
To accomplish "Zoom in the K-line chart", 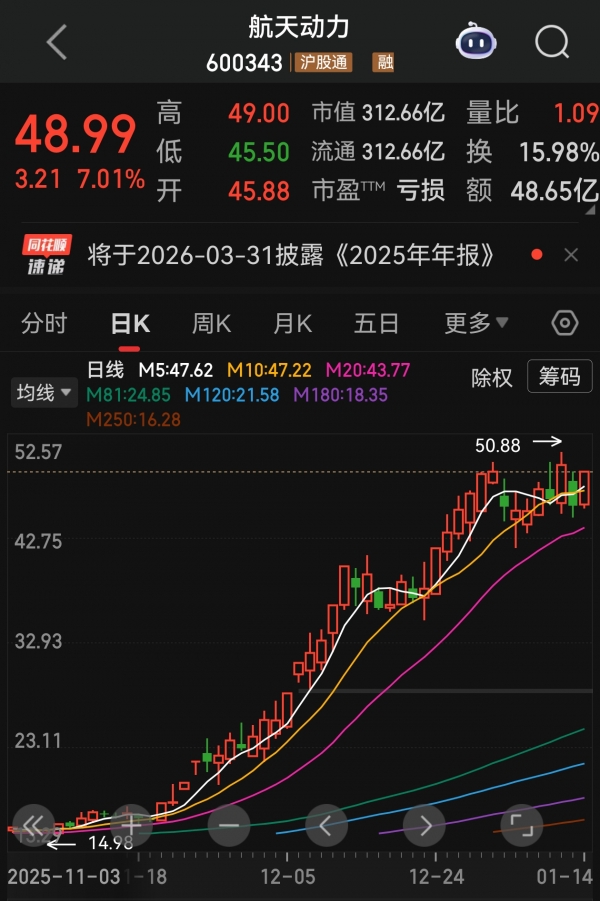I will pos(131,826).
